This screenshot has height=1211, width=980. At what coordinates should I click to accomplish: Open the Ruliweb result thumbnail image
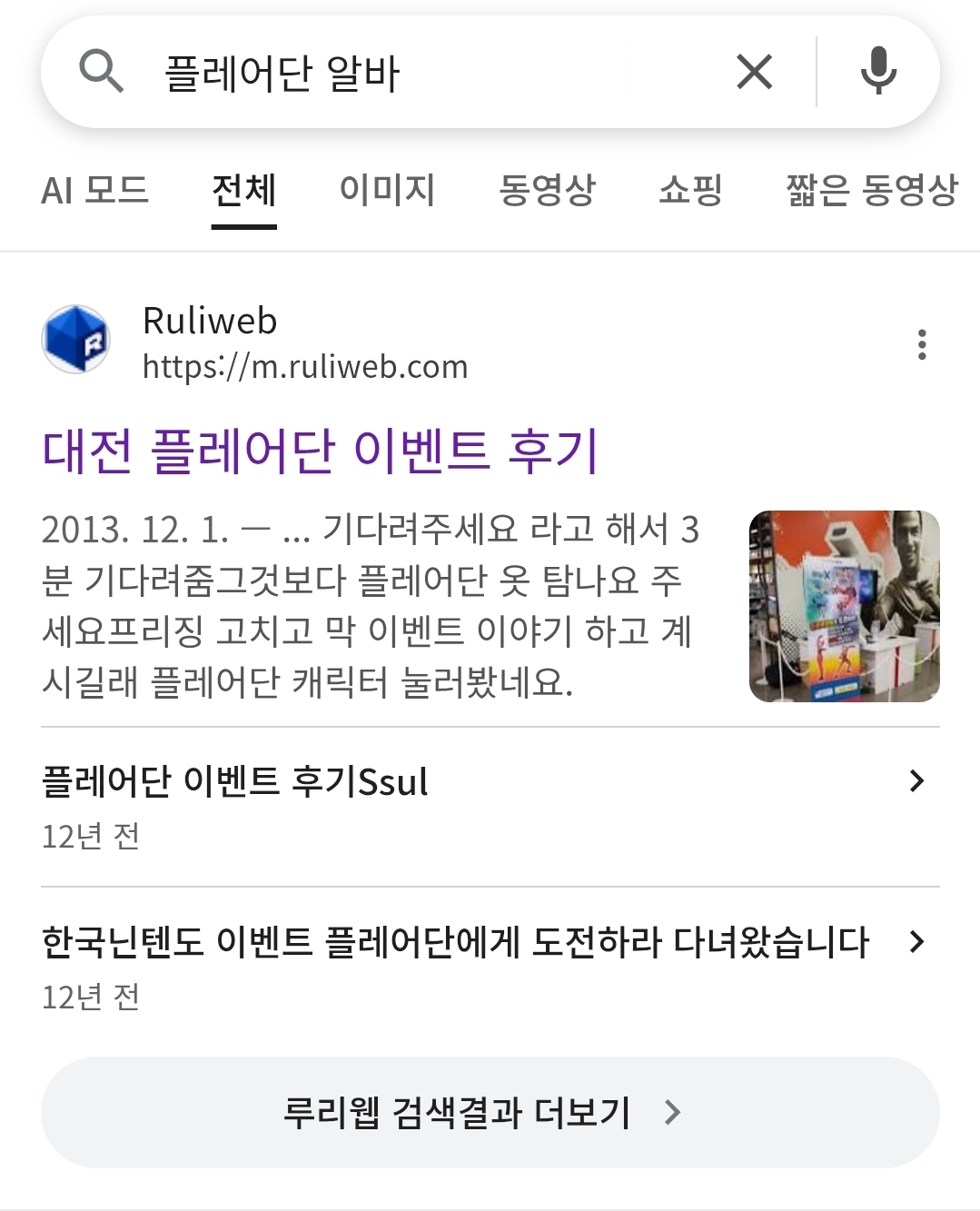844,606
